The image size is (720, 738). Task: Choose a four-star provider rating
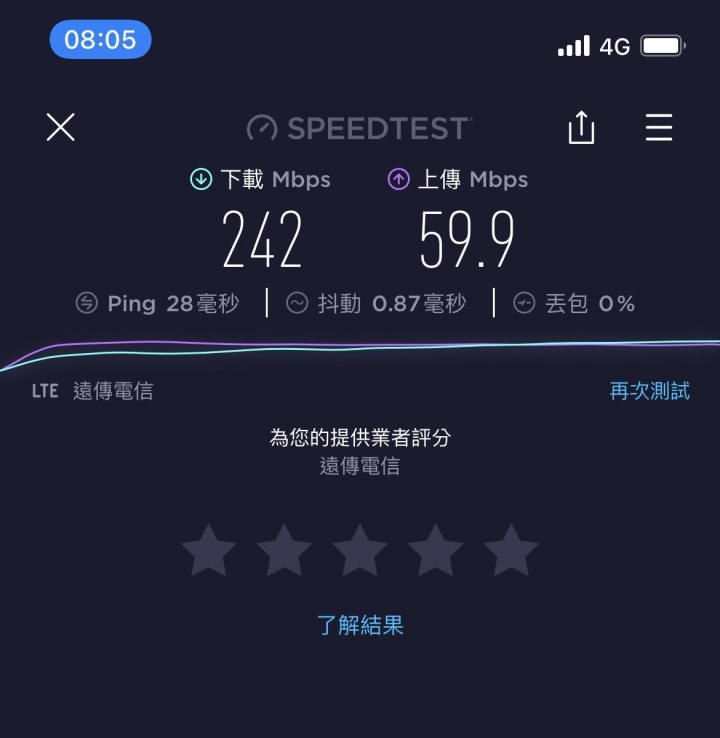(x=435, y=551)
